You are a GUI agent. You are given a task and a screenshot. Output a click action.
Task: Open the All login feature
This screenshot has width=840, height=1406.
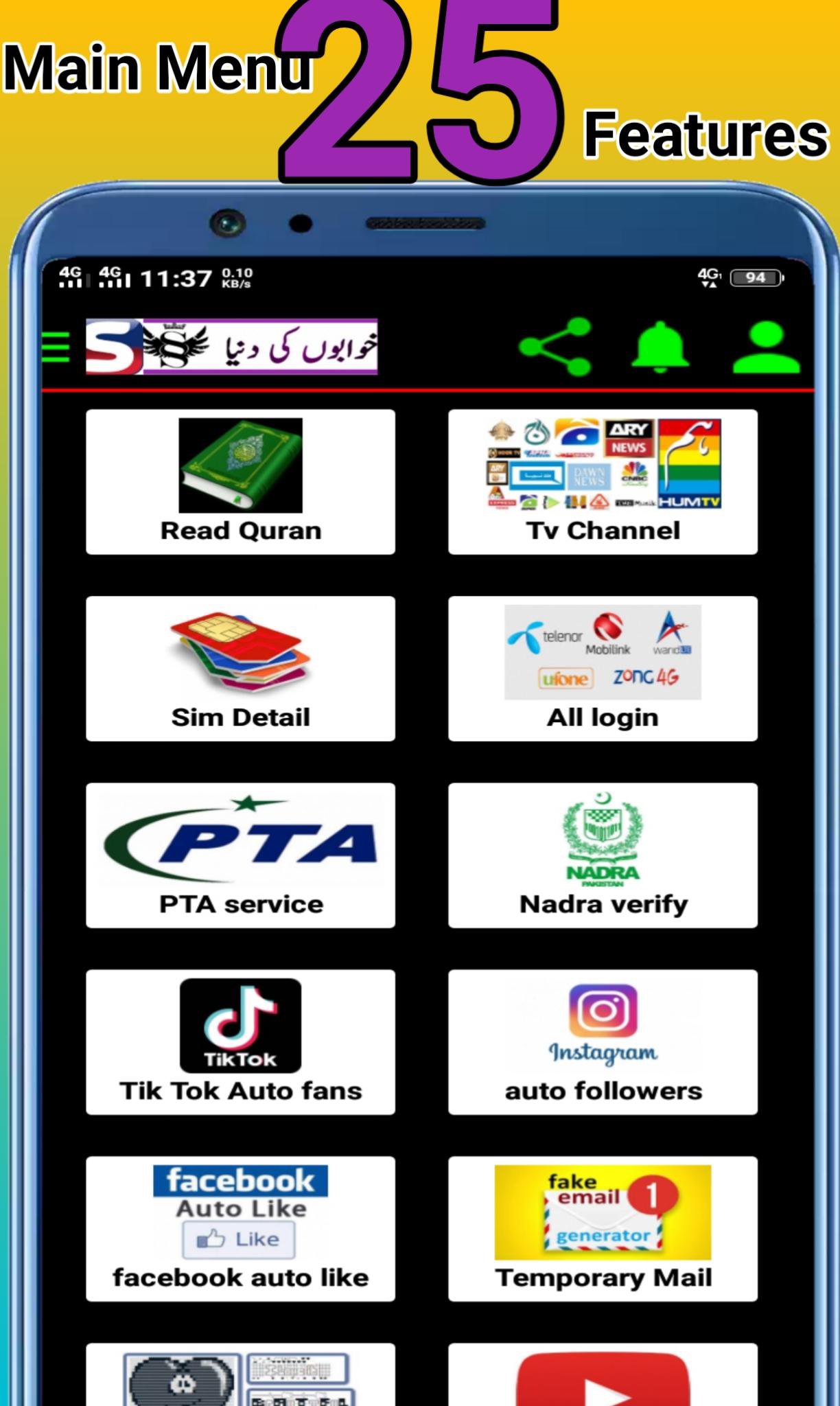(602, 669)
